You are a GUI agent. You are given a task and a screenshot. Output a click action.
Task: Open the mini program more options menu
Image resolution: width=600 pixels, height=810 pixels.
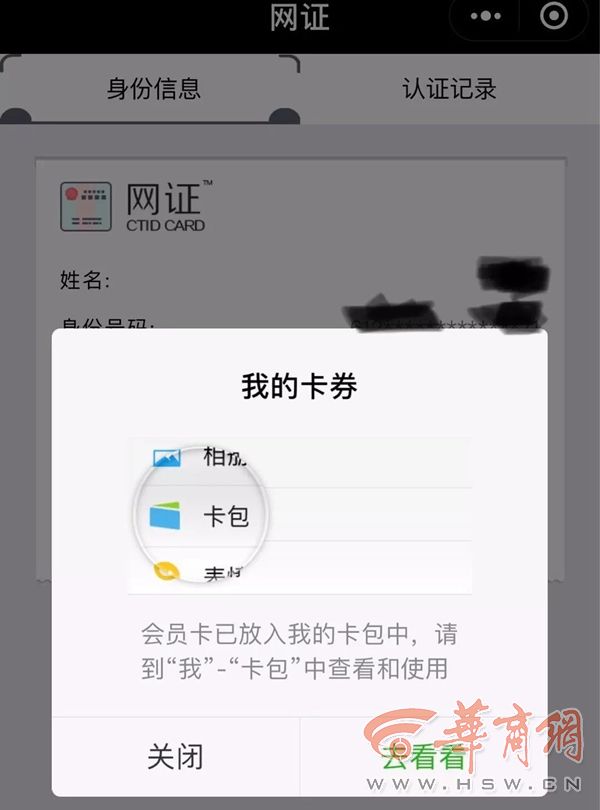coord(485,17)
